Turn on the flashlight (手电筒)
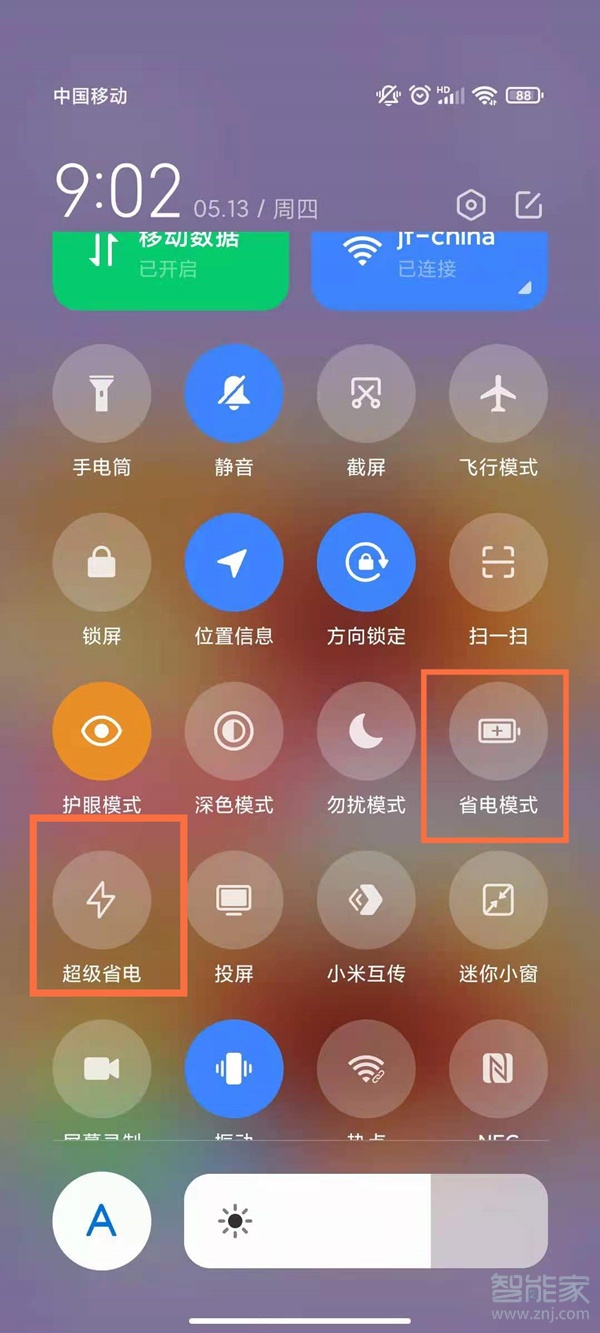Screen dimensions: 600x1333 coord(101,395)
